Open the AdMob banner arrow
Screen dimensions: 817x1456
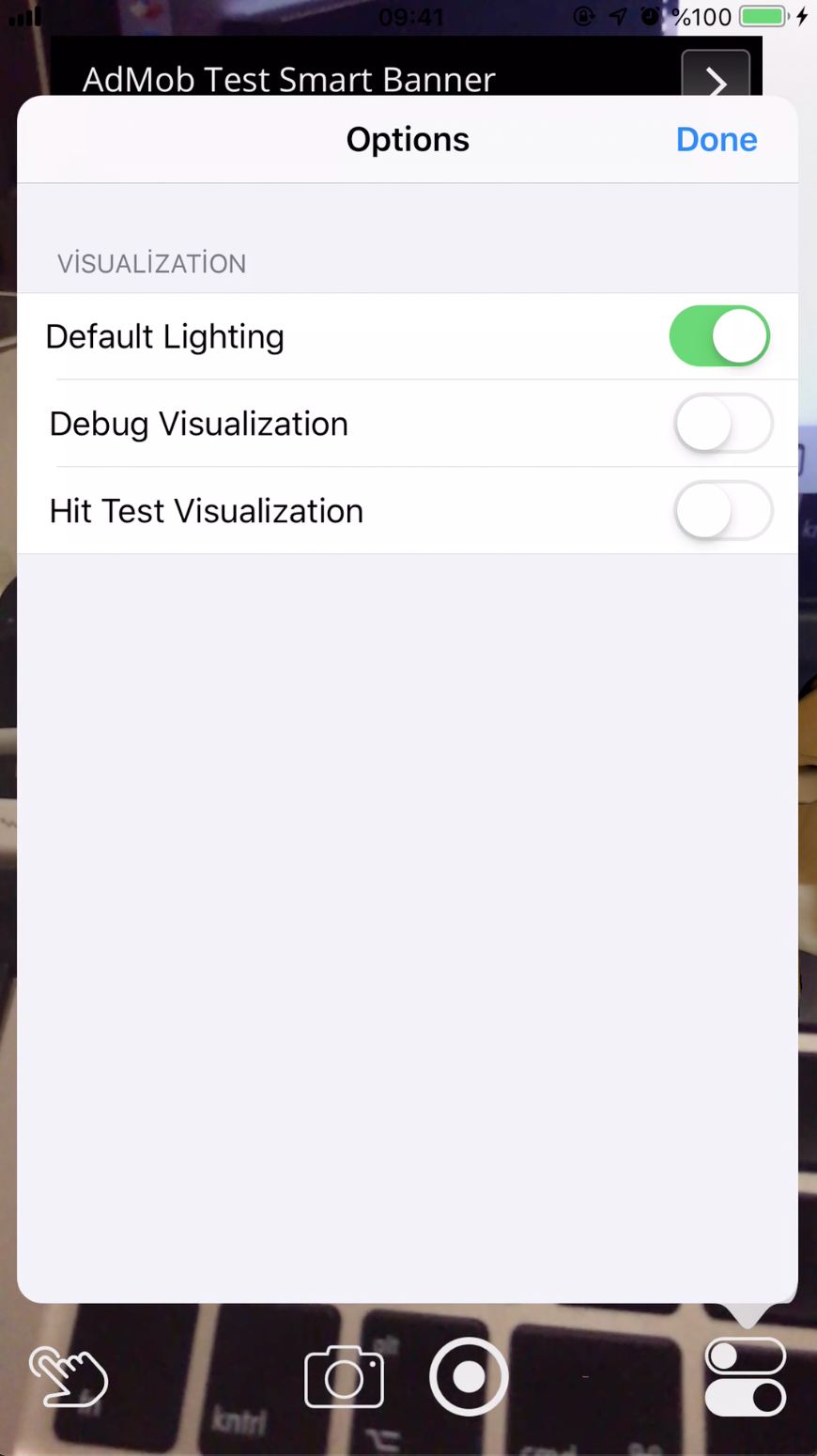[x=715, y=79]
